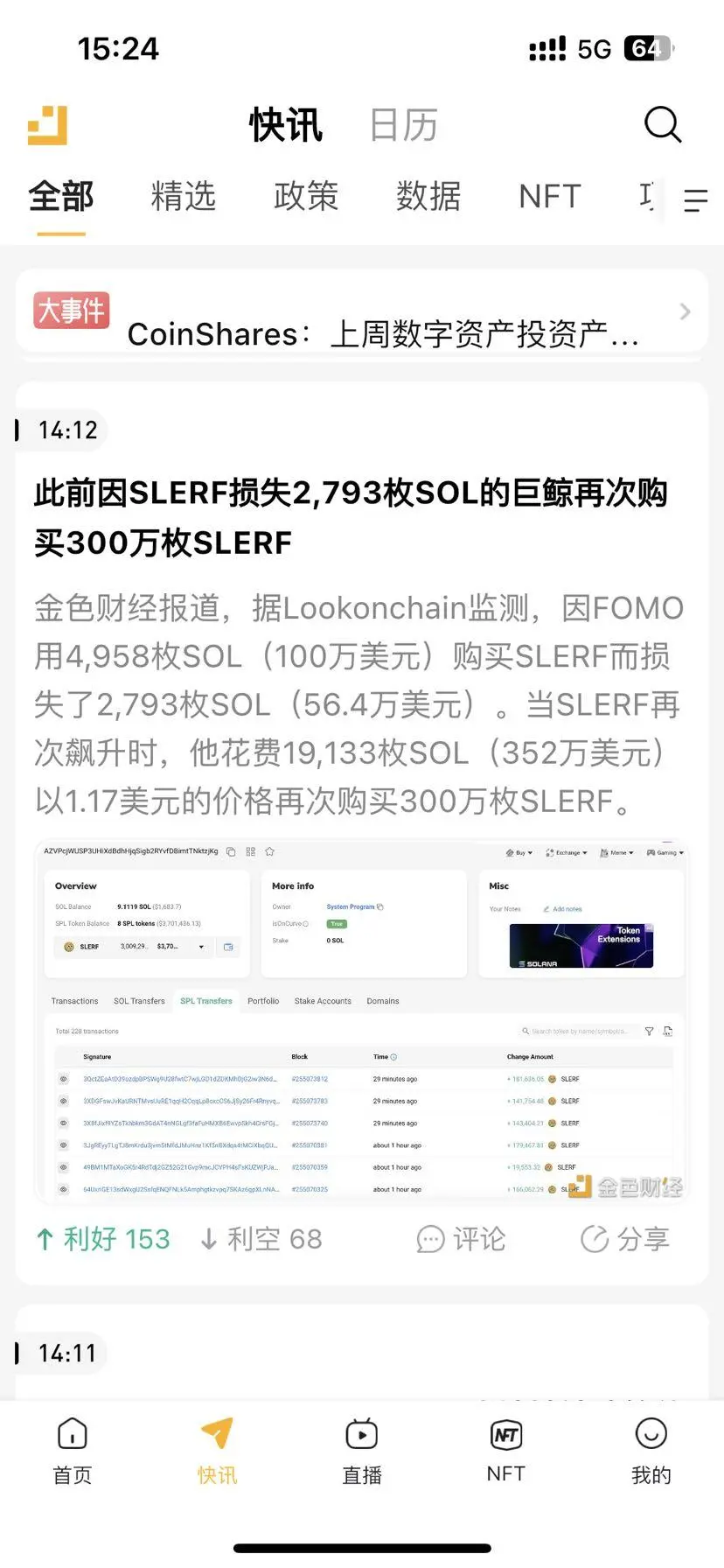
Task: Open more categories via hamburger icon
Action: click(x=695, y=199)
